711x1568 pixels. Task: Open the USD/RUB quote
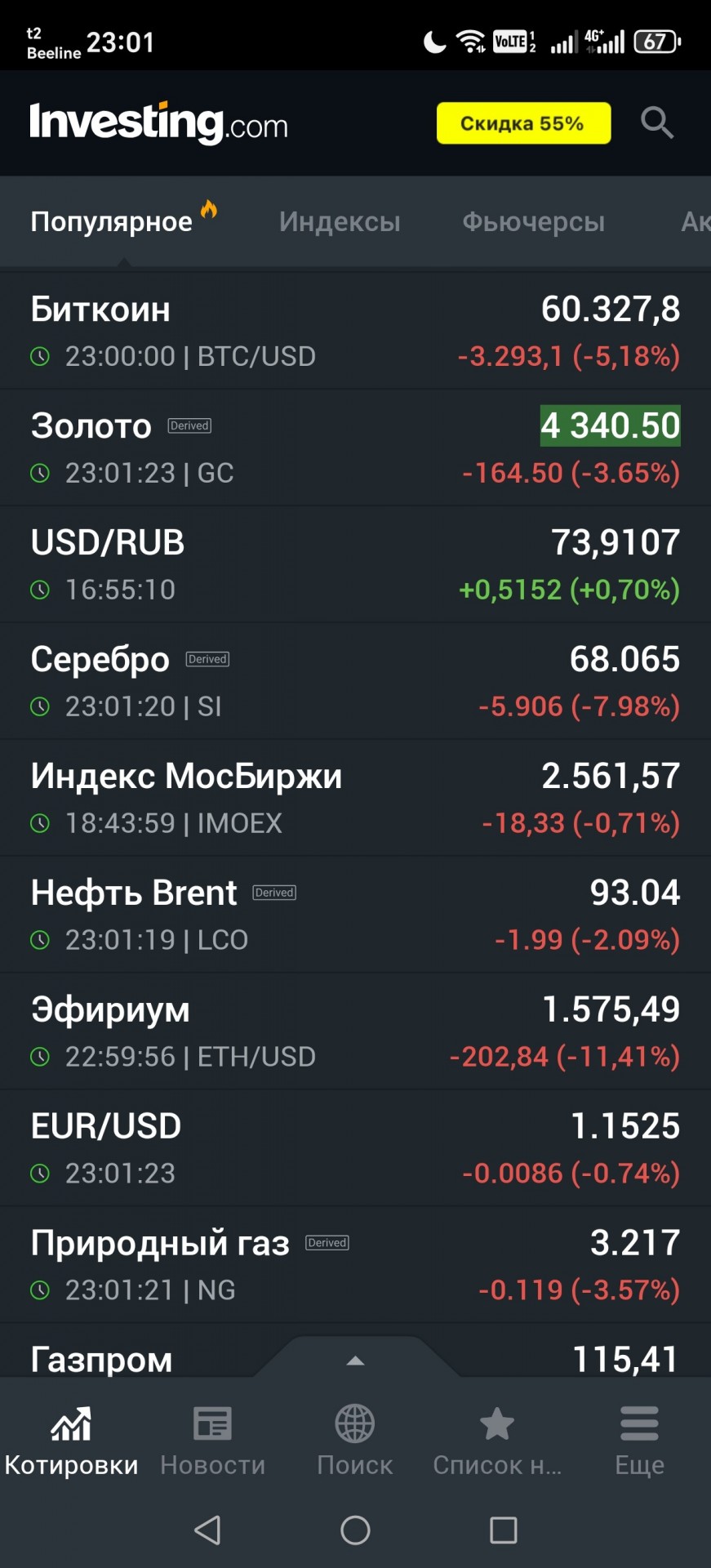(355, 564)
